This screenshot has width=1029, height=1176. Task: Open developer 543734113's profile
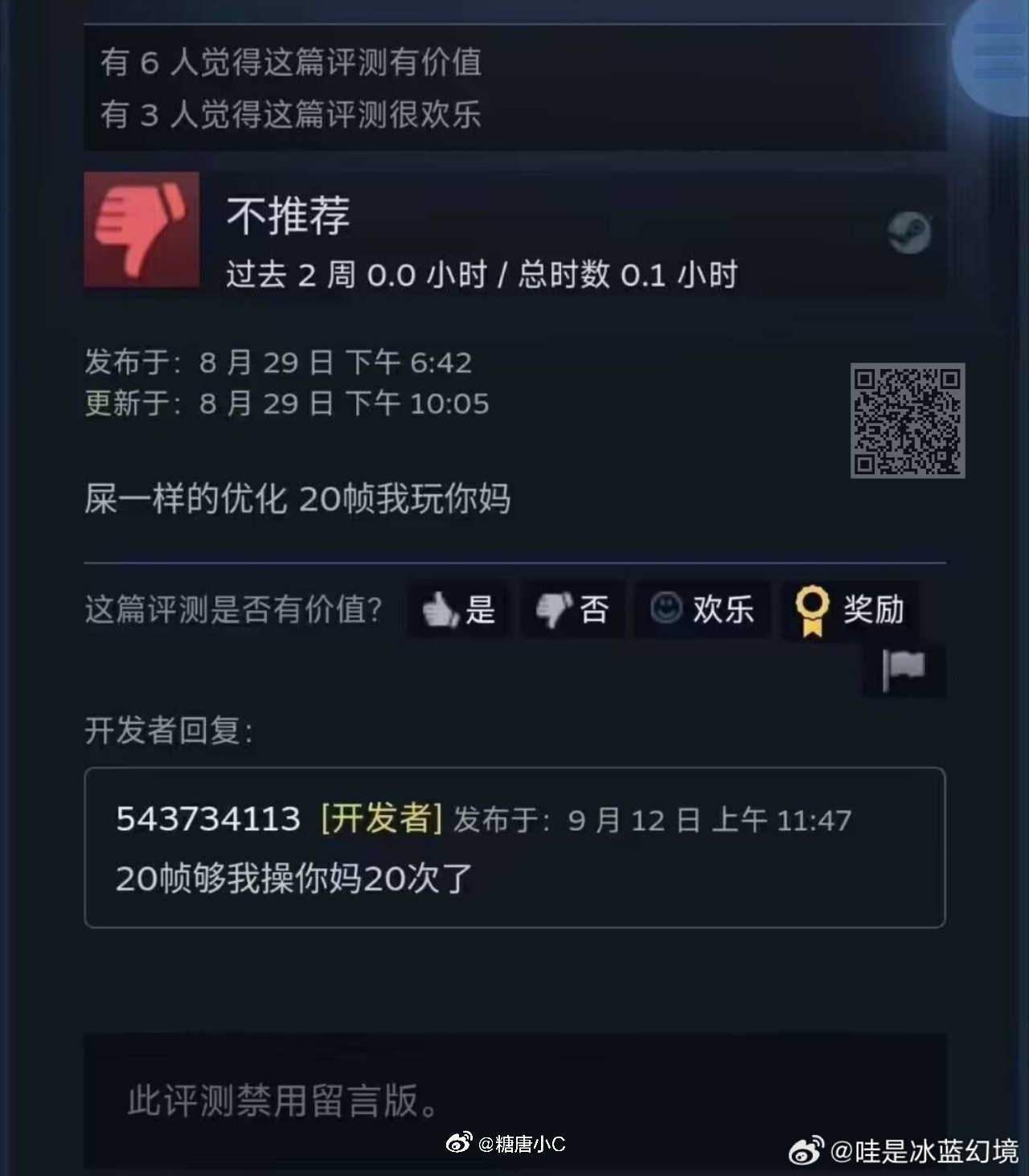pos(207,818)
